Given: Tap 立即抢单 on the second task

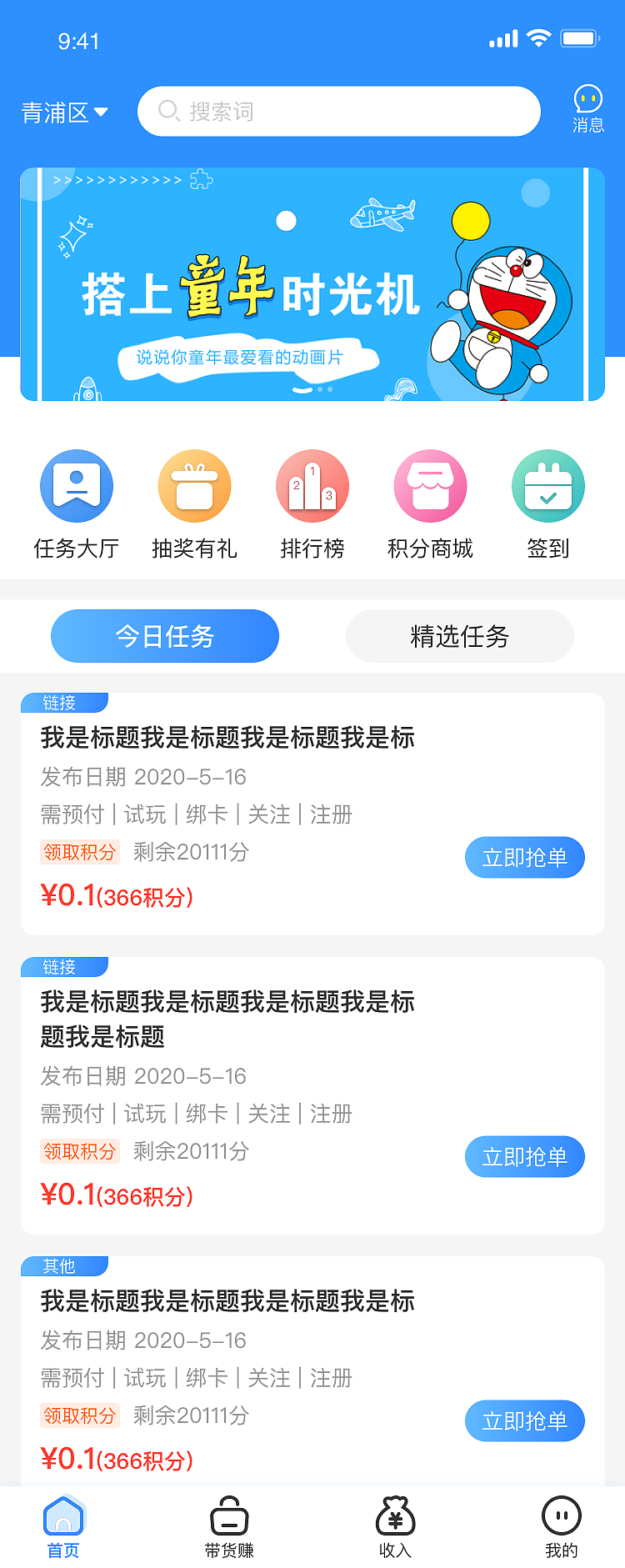Looking at the screenshot, I should tap(524, 1156).
